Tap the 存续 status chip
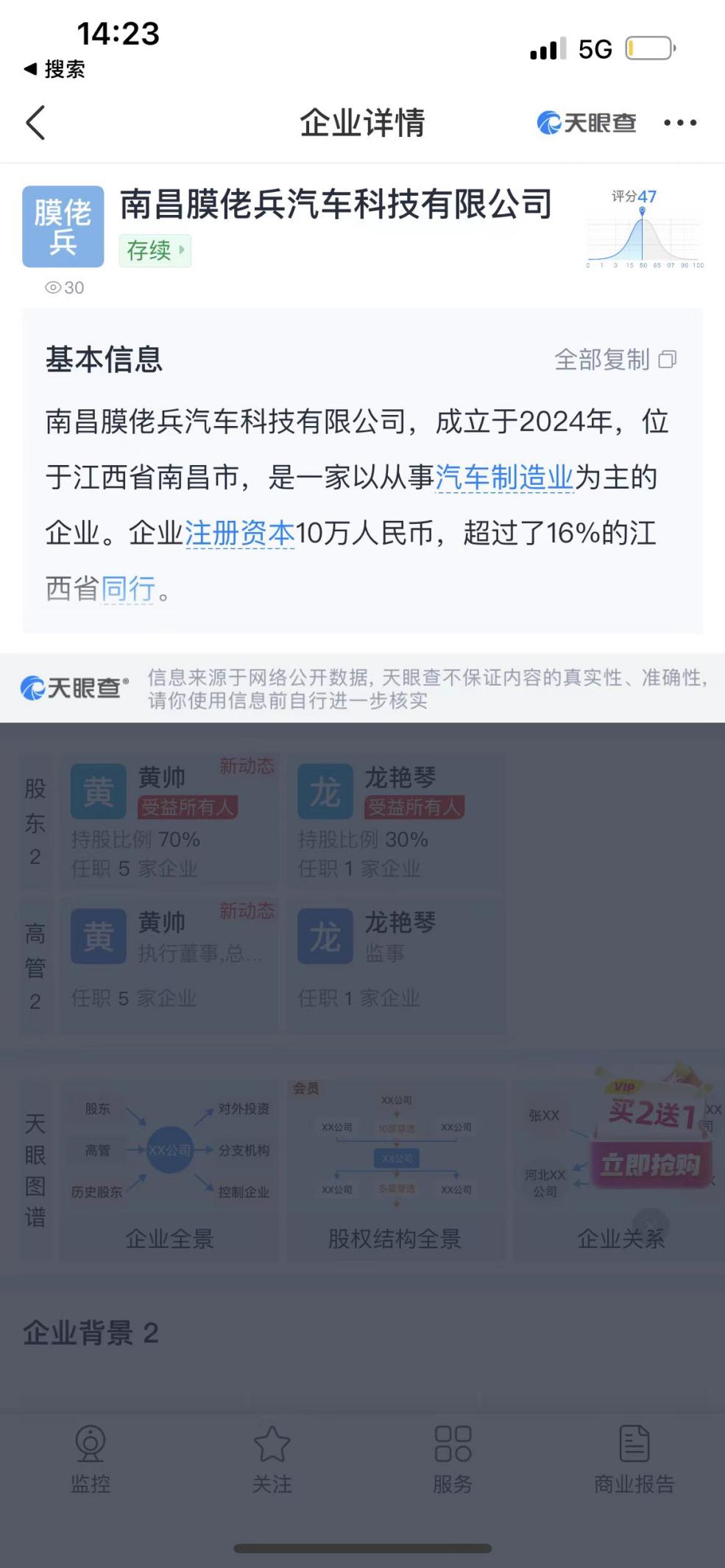The width and height of the screenshot is (725, 1568). pos(155,250)
